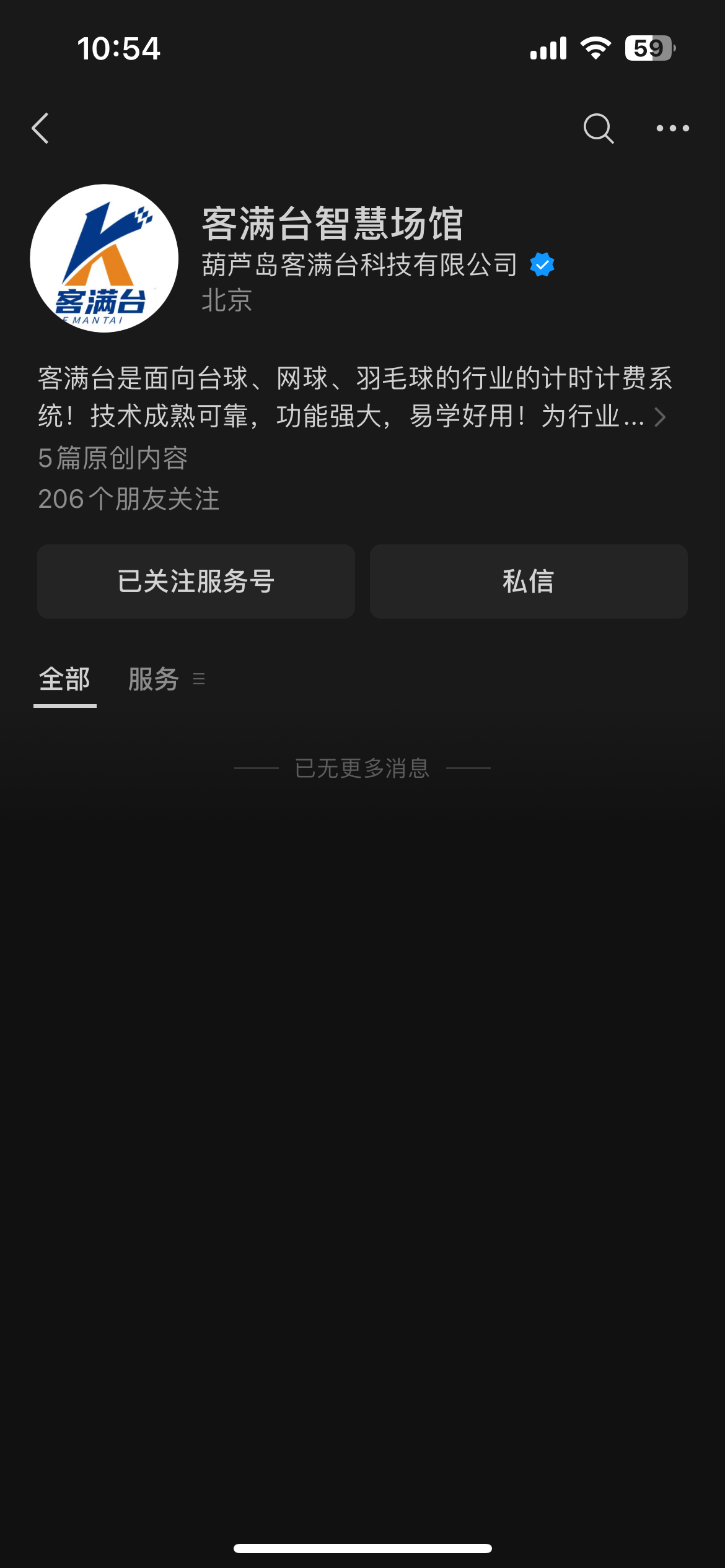This screenshot has height=1568, width=725.
Task: Switch to the 全部 tab
Action: 65,679
